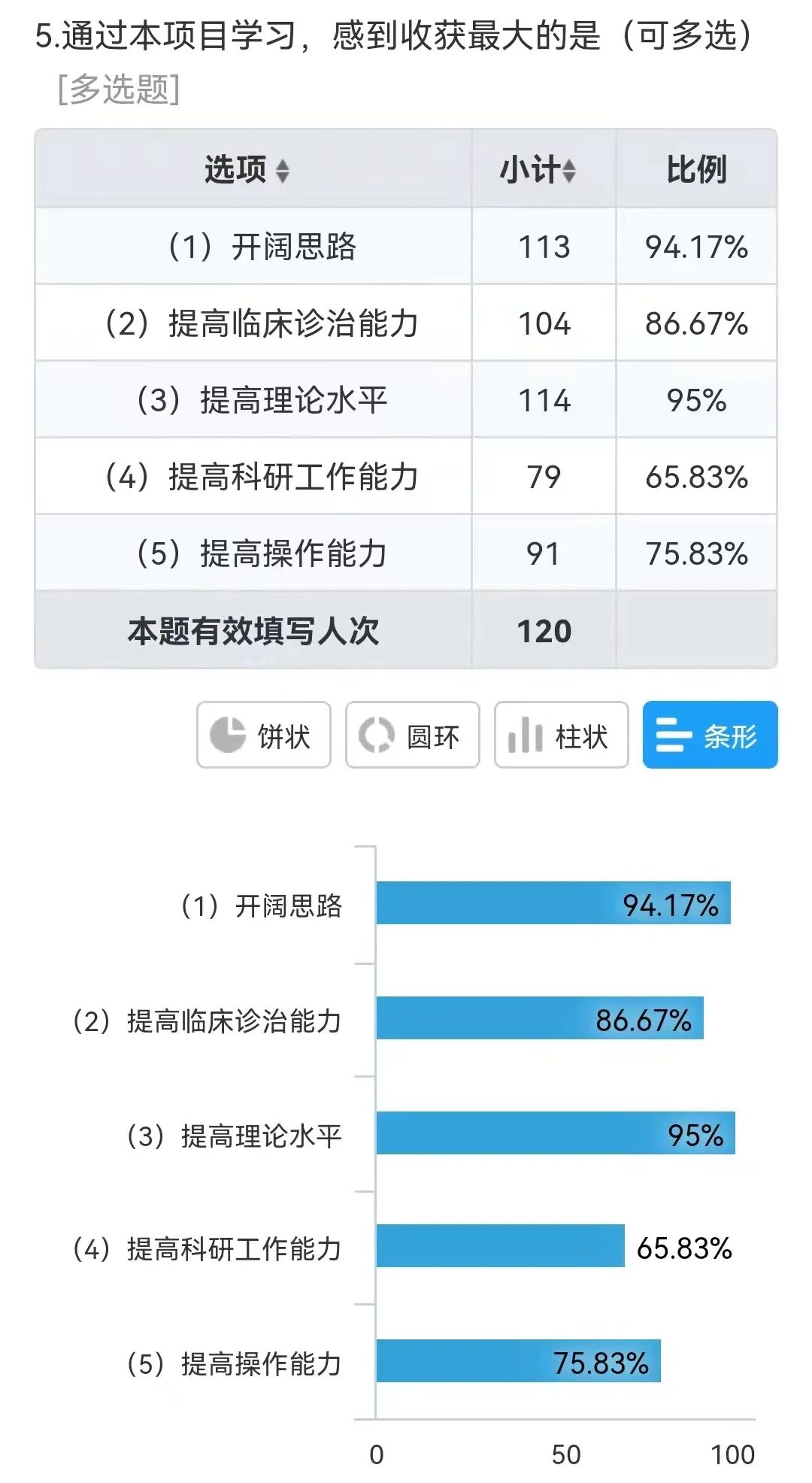Select the 条形 bar chart view
Viewport: 812px width, 1483px height.
[x=710, y=735]
